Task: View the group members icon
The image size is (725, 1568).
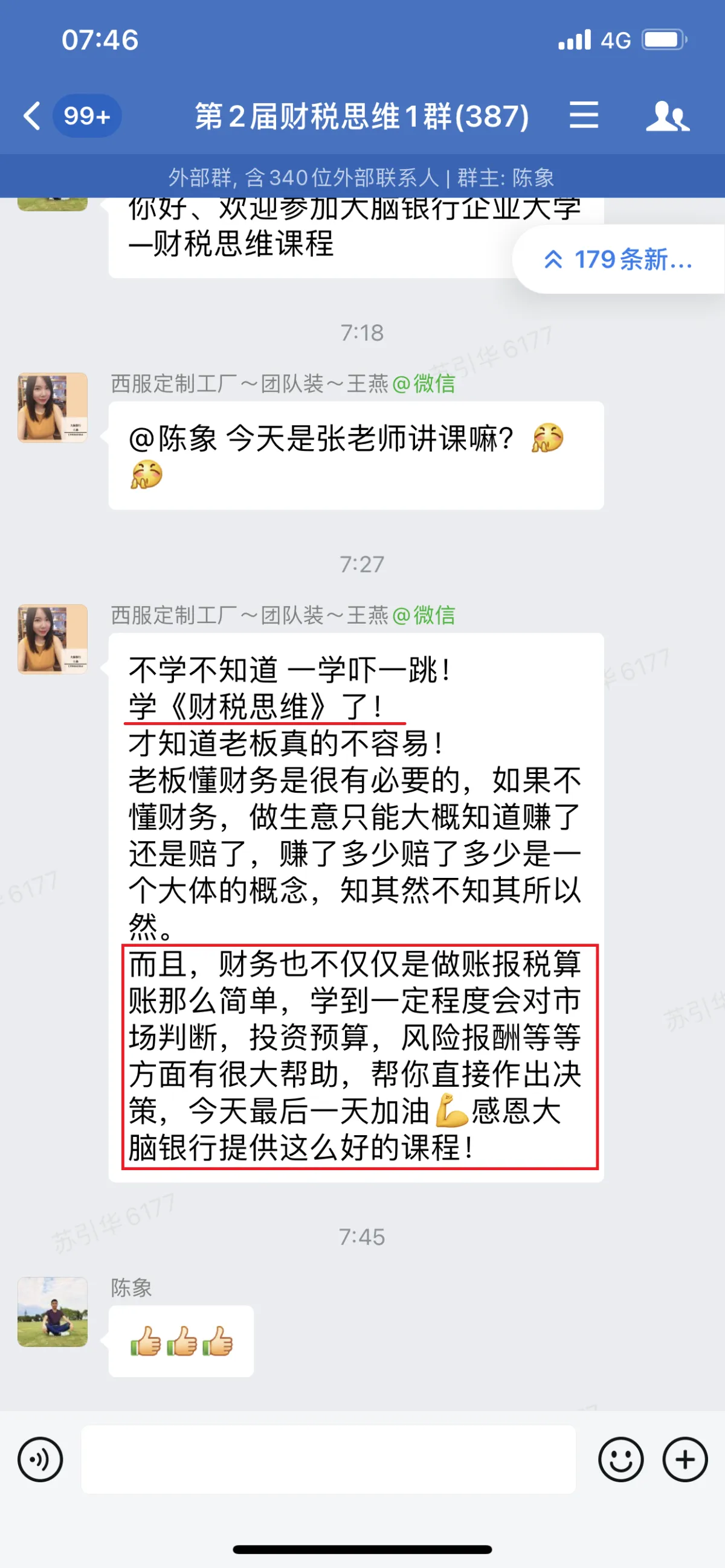Action: (667, 116)
